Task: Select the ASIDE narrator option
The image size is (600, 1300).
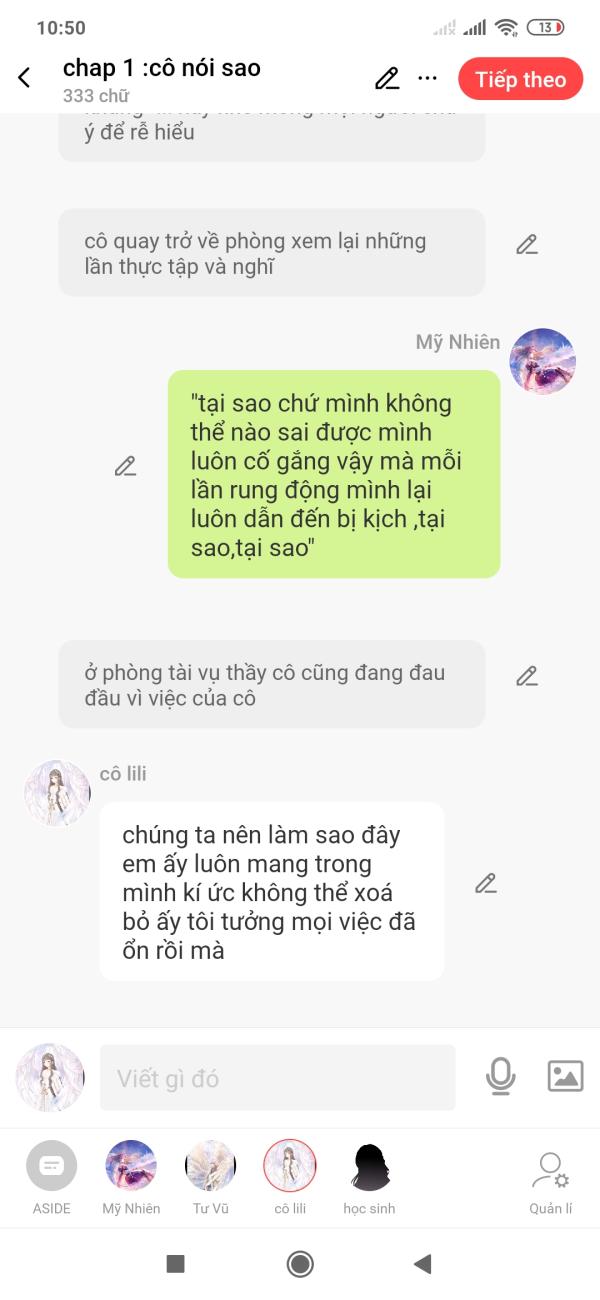Action: [51, 1177]
